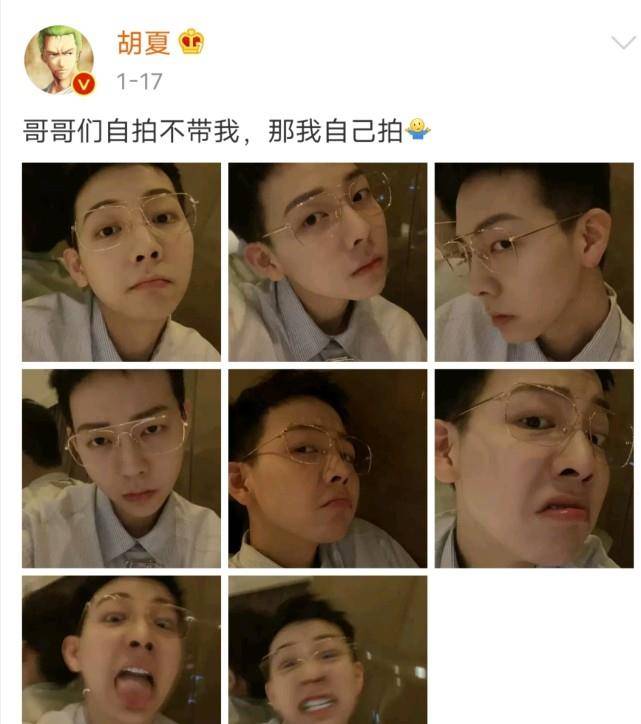View the side-profile selfie photo
Screen dimensions: 641x724
pyautogui.click(x=533, y=262)
